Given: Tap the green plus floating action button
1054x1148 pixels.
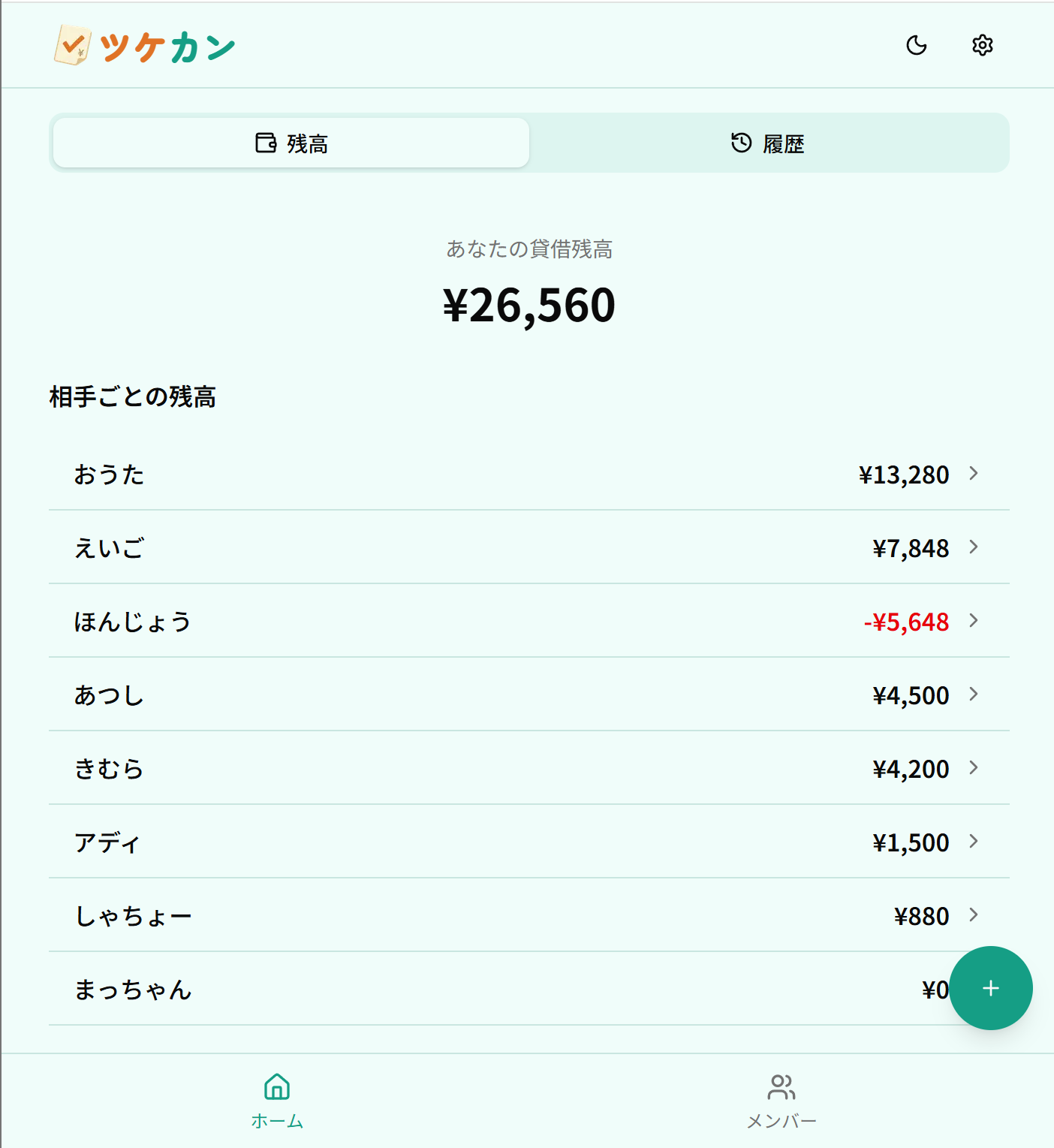Looking at the screenshot, I should 990,989.
